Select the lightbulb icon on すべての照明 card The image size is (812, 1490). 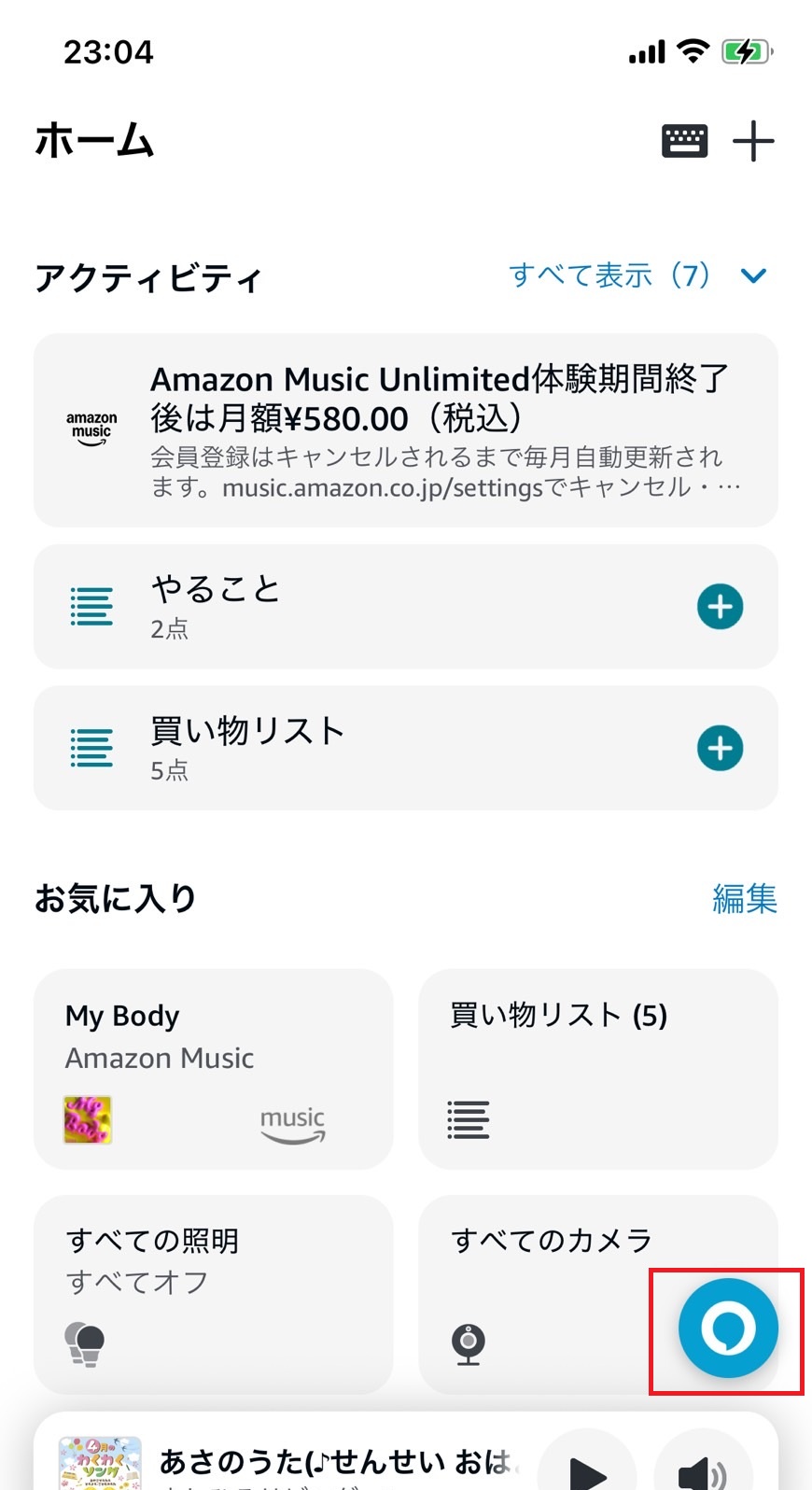tap(85, 1344)
